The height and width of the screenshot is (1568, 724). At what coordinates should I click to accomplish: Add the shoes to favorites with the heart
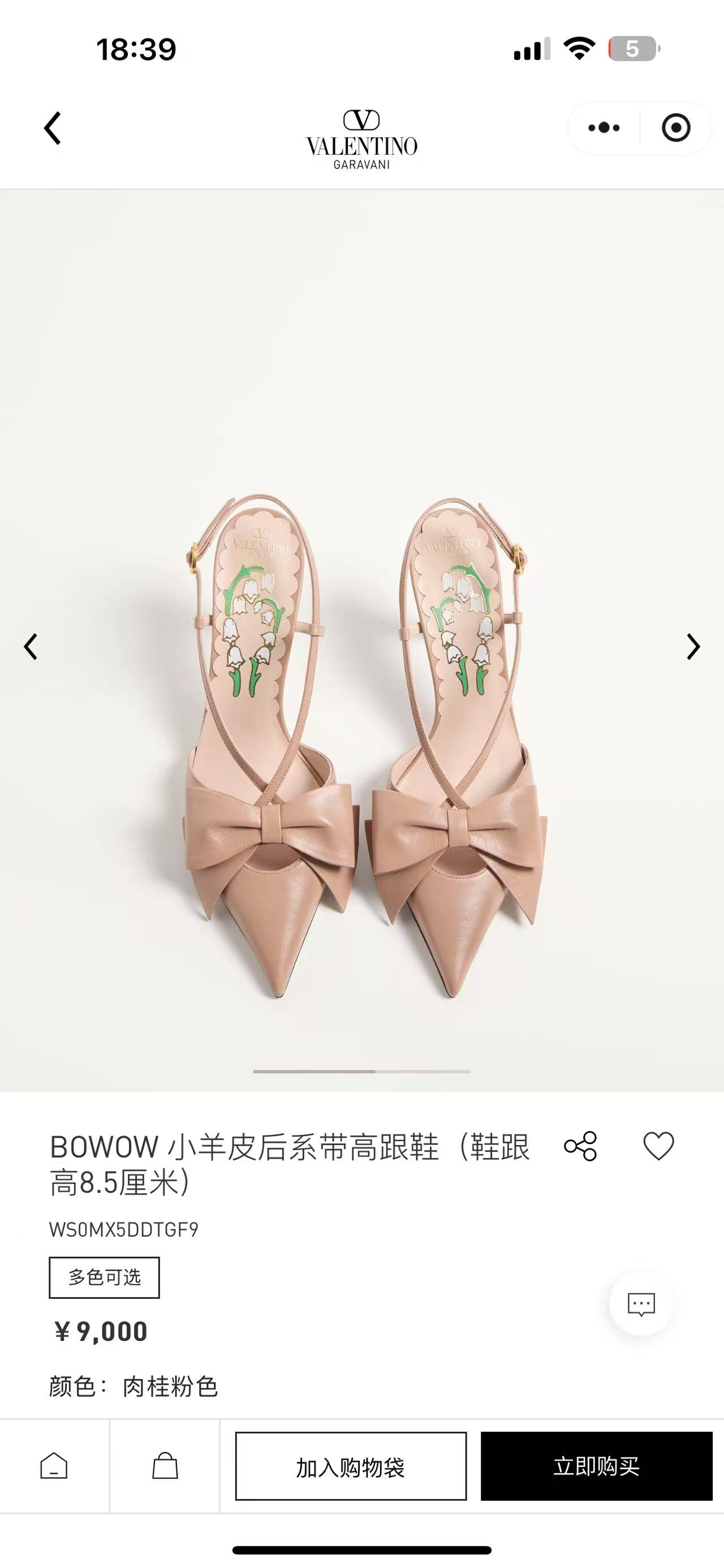(x=658, y=1146)
